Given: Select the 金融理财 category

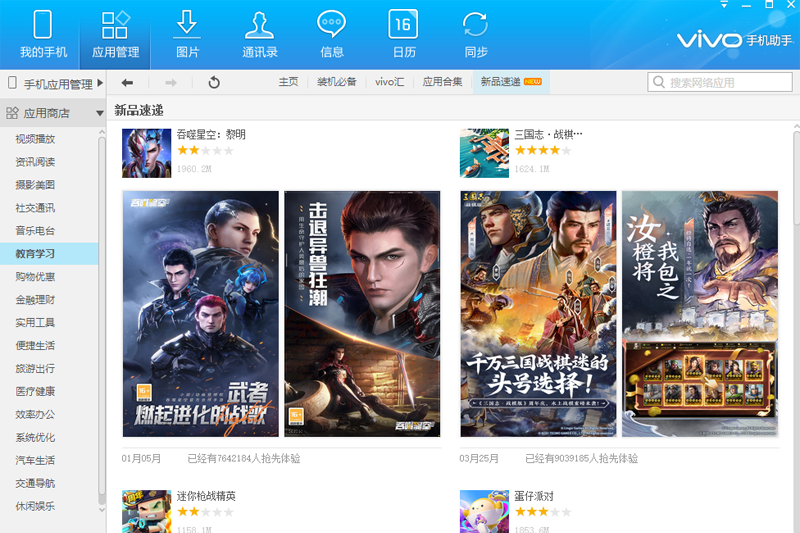Looking at the screenshot, I should (x=35, y=300).
